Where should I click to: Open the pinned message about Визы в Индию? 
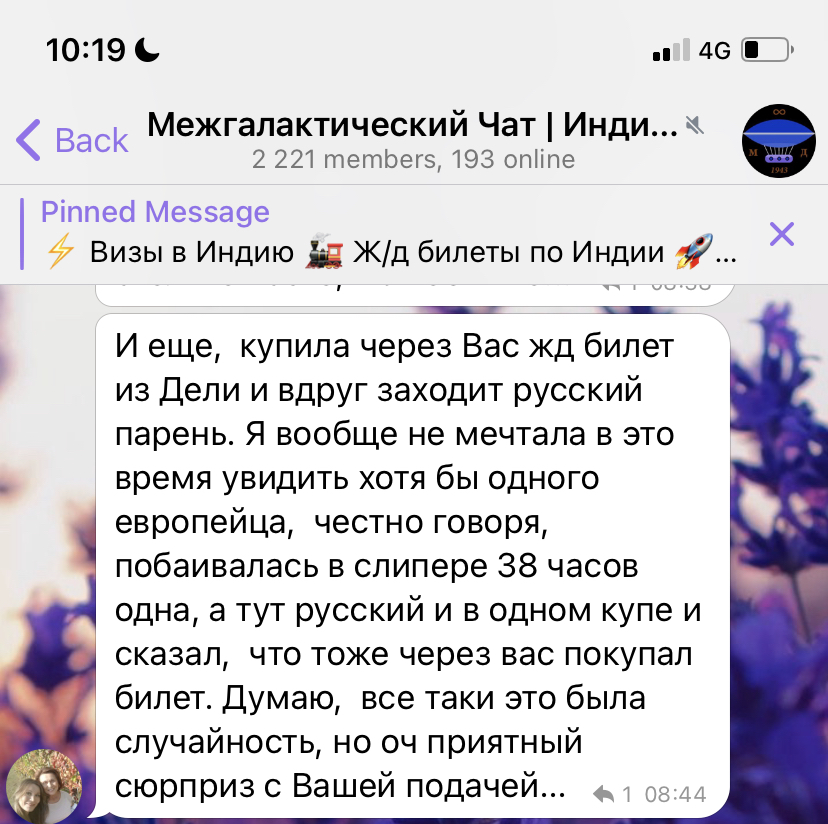coord(390,236)
